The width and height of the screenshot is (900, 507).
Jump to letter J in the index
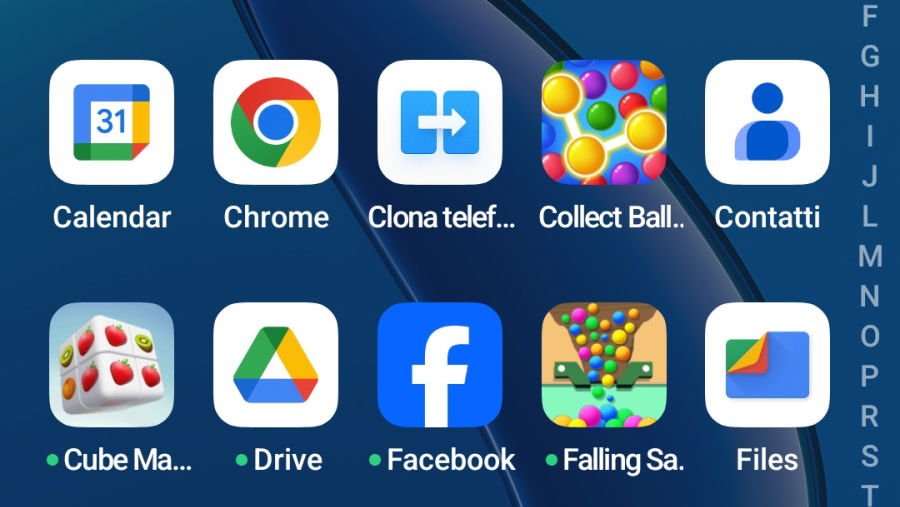[870, 175]
